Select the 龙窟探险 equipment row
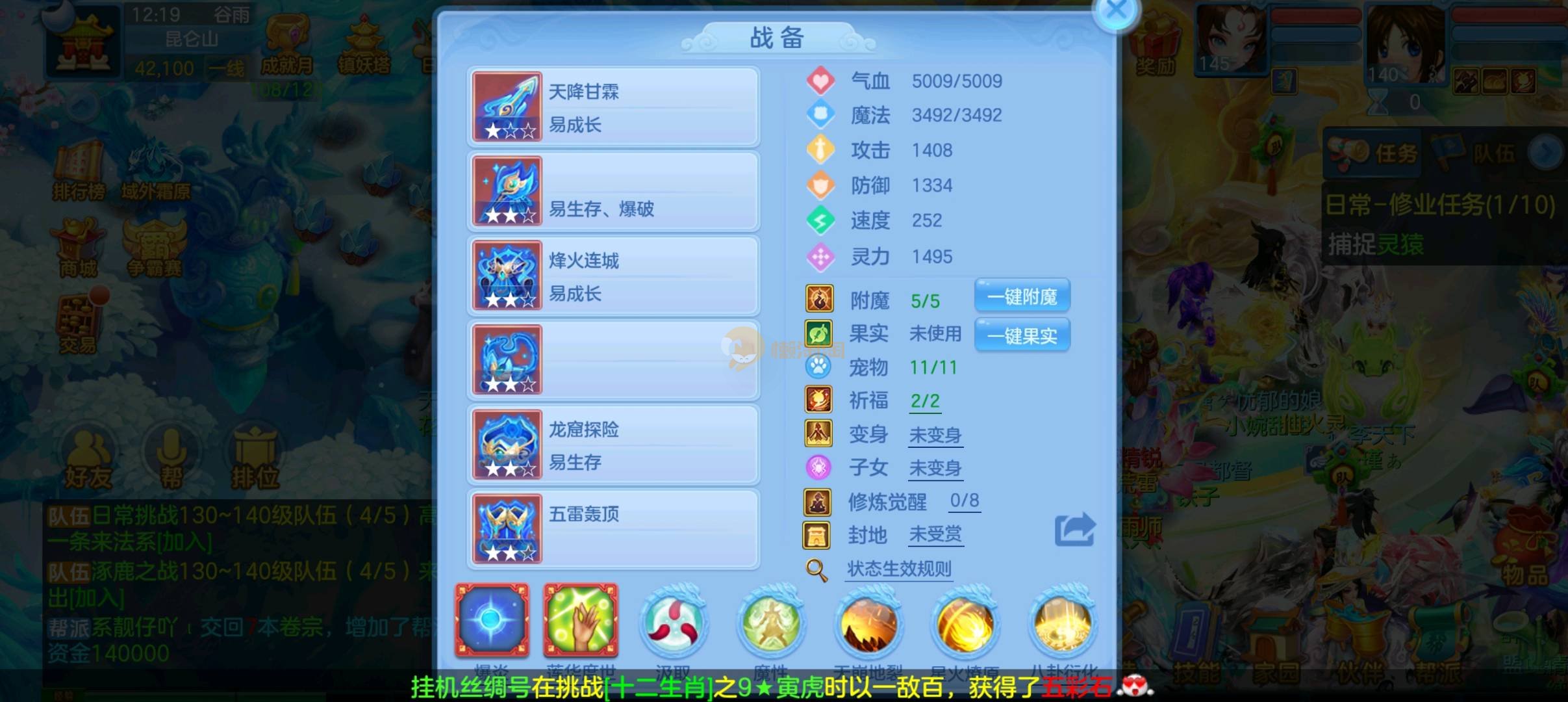This screenshot has height=702, width=1568. [613, 445]
